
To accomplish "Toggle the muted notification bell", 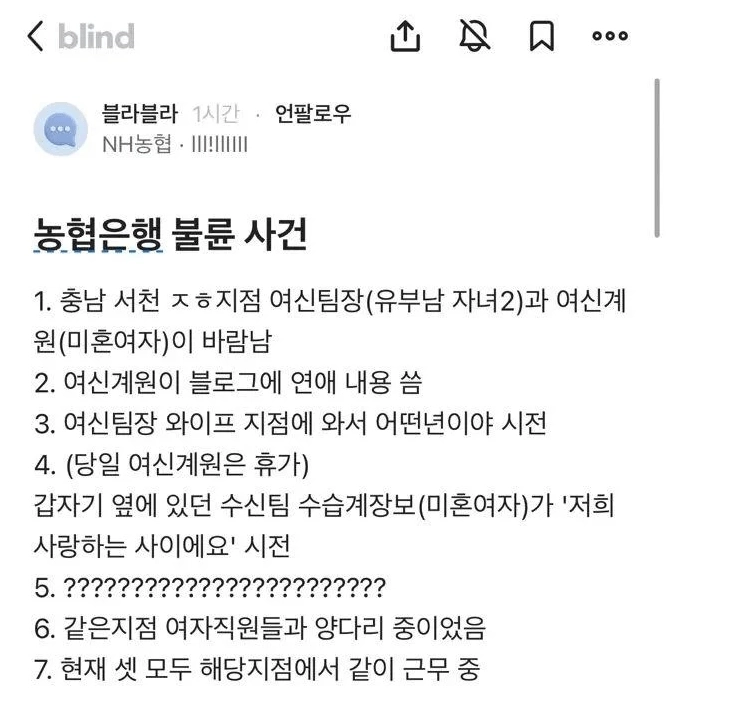I will point(474,37).
